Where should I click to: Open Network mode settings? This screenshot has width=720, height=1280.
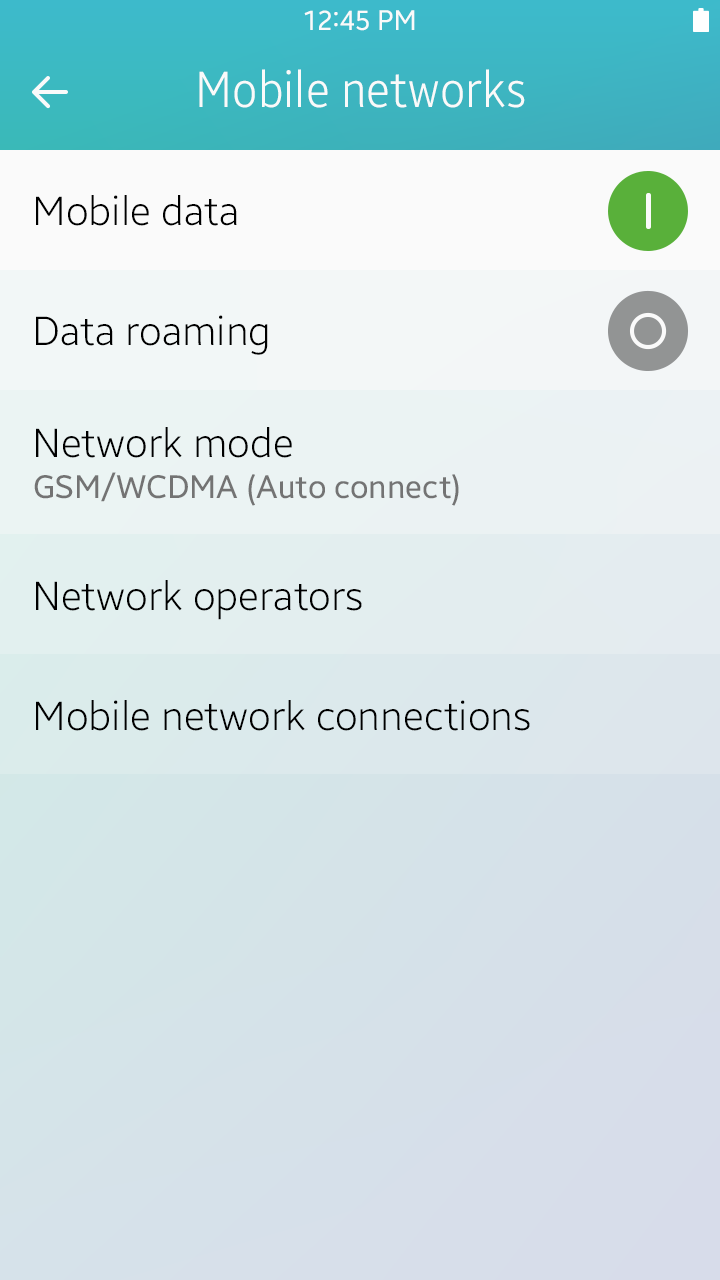pyautogui.click(x=360, y=462)
